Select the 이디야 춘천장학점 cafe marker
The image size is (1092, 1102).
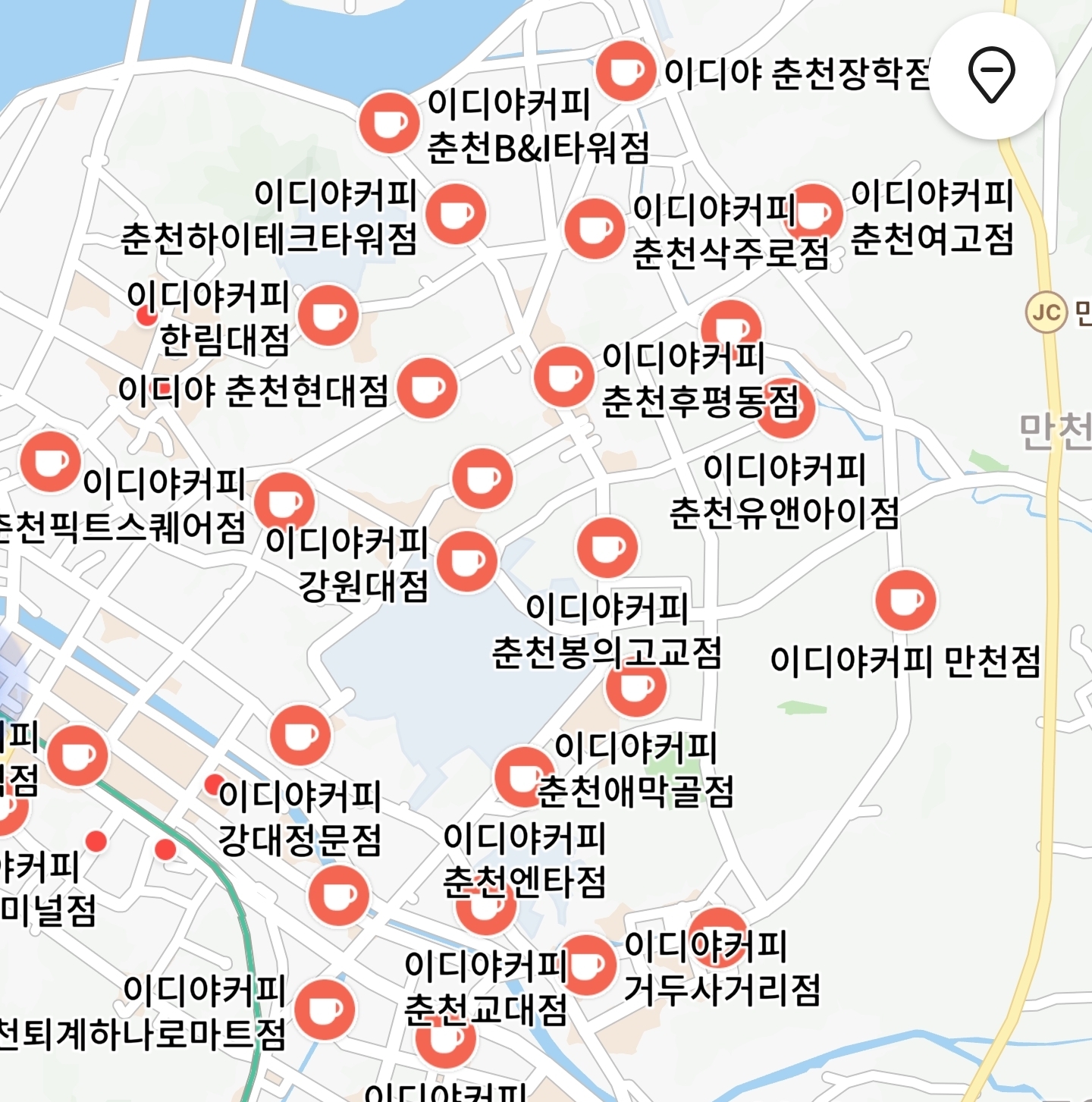[x=626, y=71]
